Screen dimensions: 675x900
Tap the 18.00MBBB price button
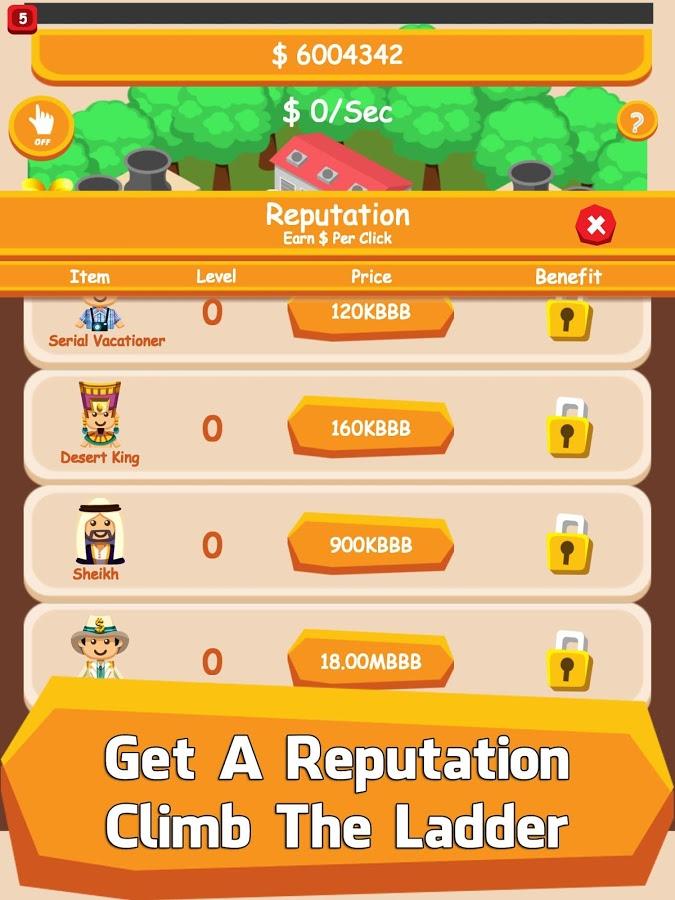click(x=370, y=662)
